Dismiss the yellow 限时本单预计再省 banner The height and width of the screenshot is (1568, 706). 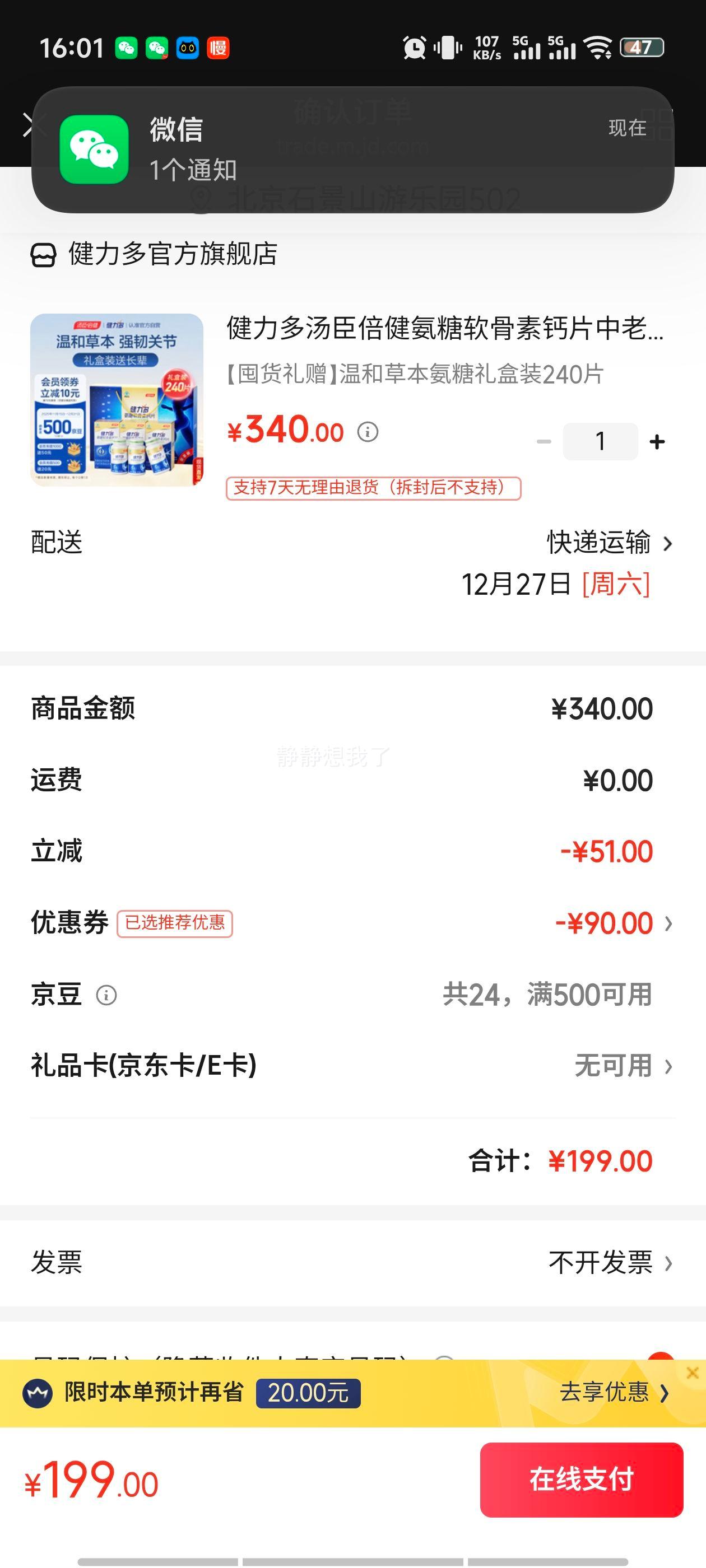click(692, 1373)
